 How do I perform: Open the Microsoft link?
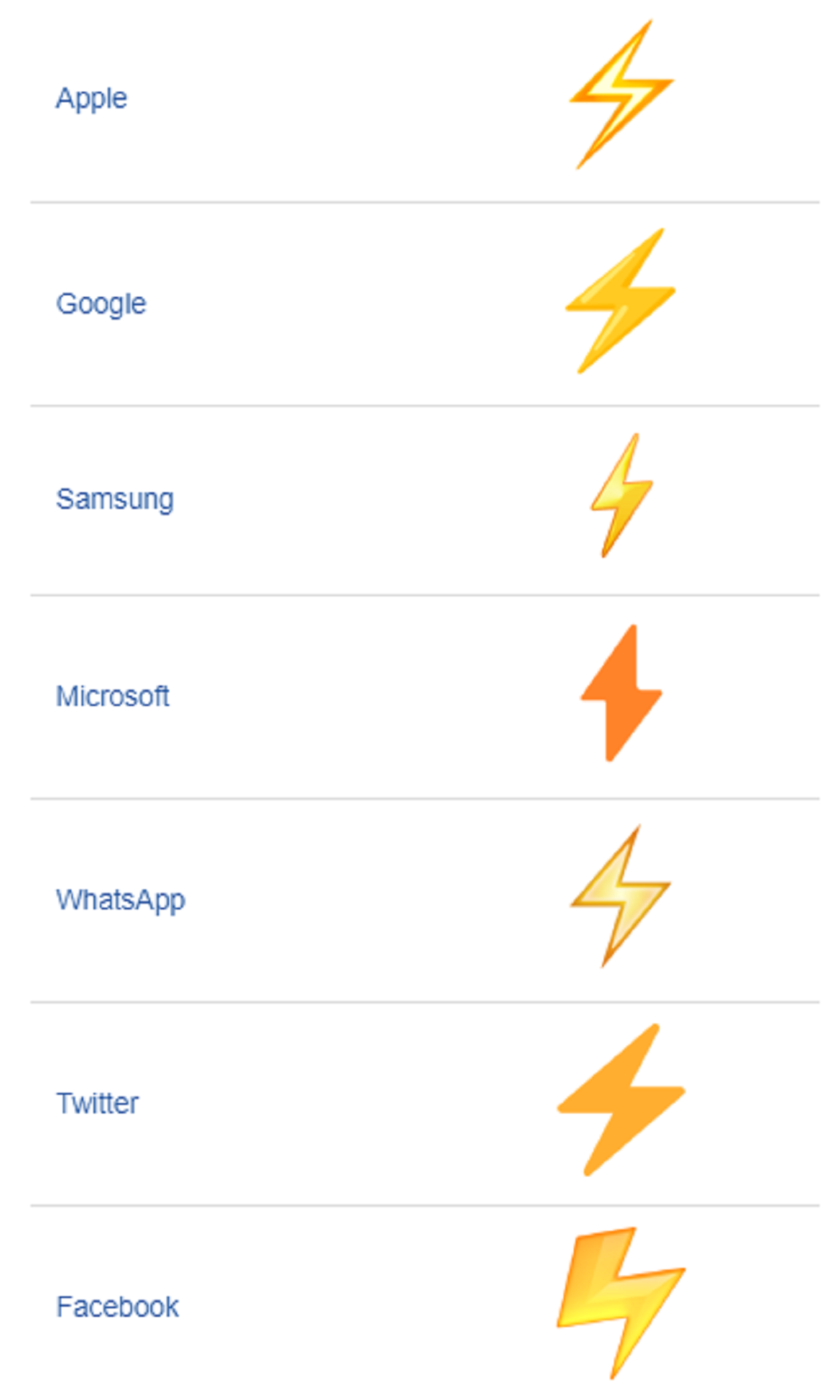pos(112,696)
